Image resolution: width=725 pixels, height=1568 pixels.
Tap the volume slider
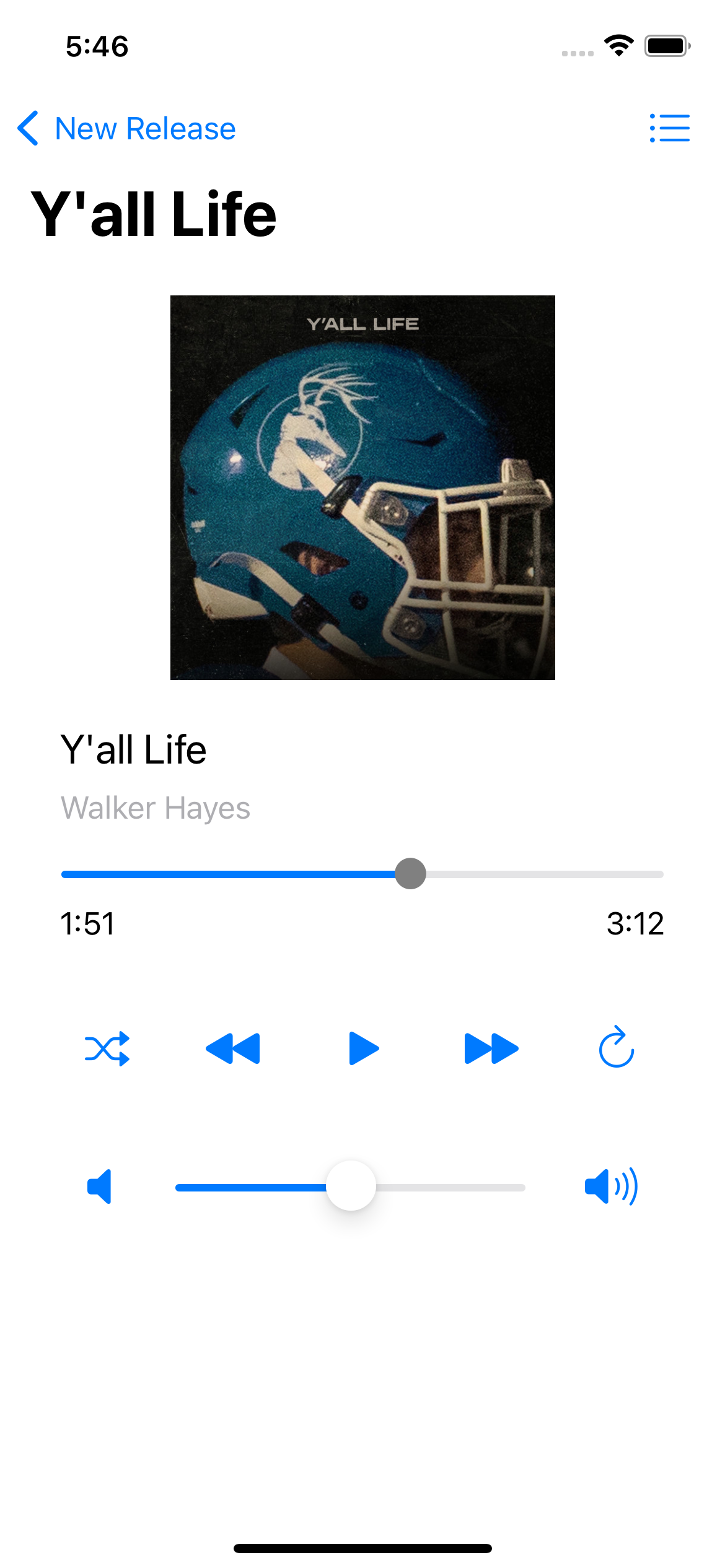click(x=350, y=1187)
